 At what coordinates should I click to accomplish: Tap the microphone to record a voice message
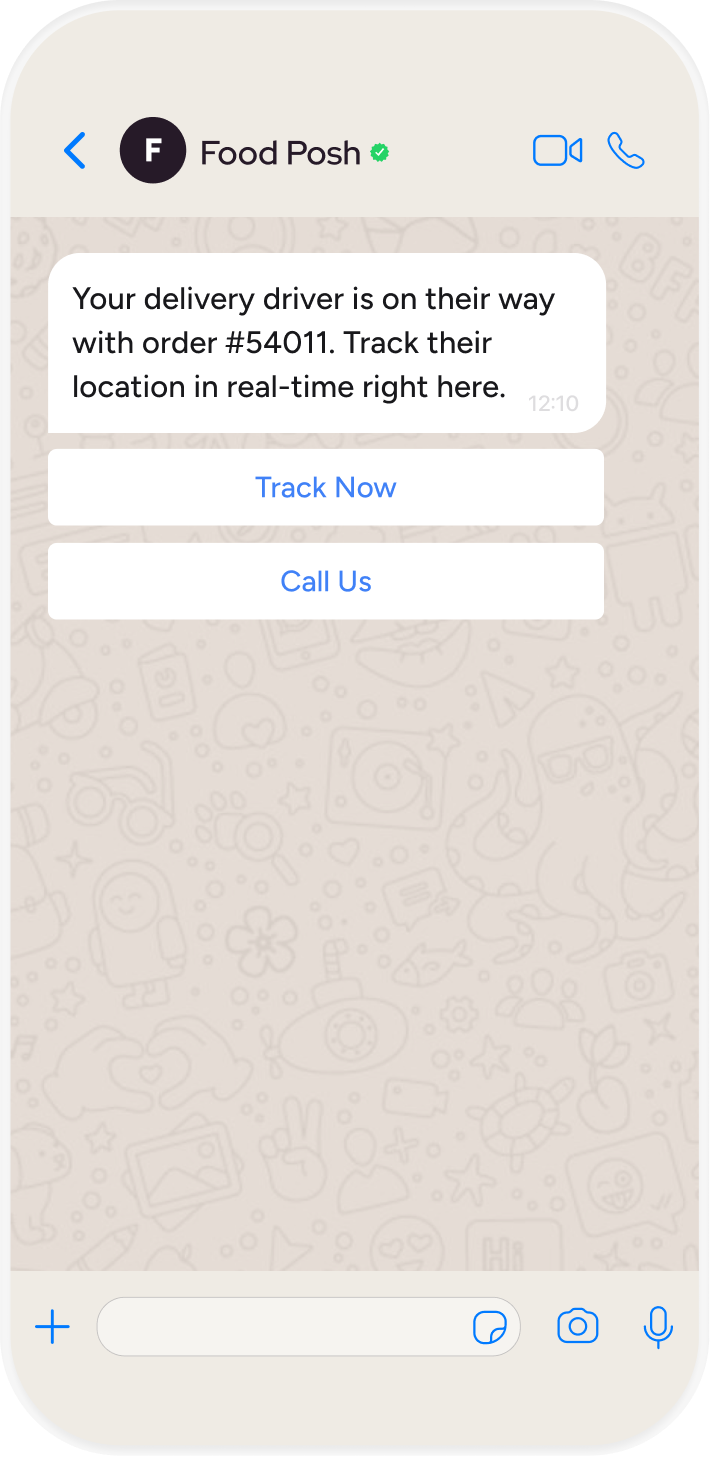pos(657,1327)
